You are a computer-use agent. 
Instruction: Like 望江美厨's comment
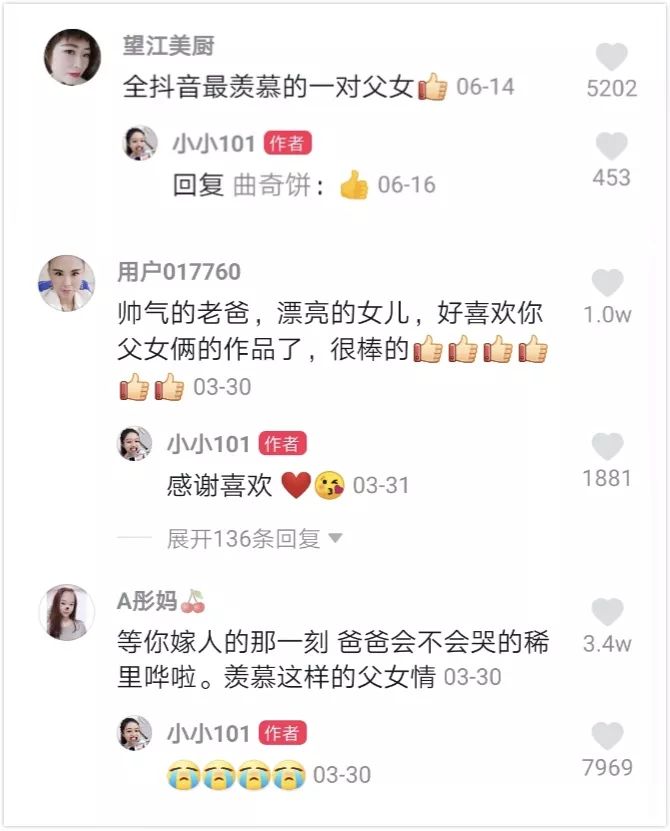click(611, 57)
